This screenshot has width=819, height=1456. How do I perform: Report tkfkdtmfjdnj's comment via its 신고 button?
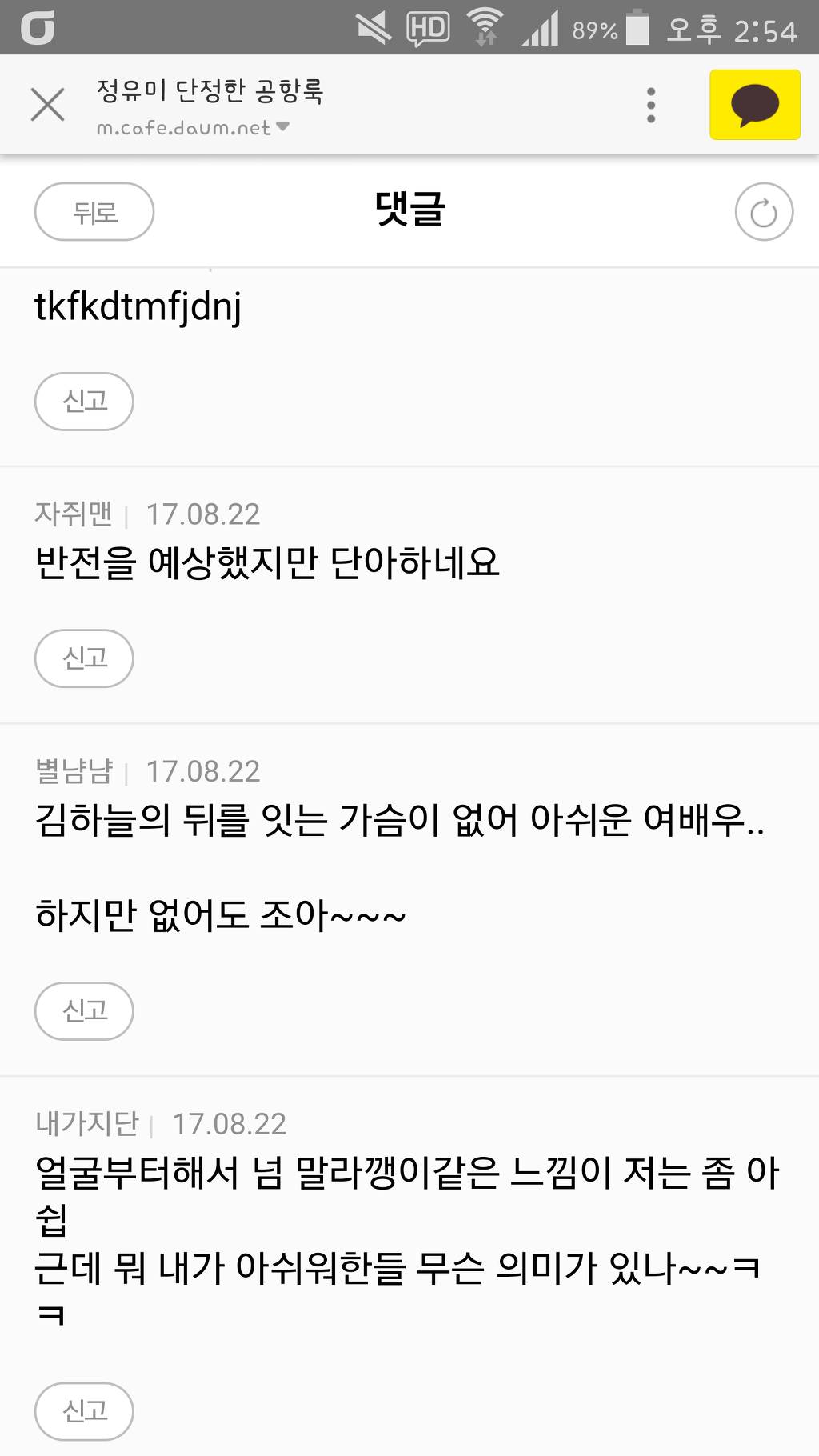pyautogui.click(x=84, y=402)
